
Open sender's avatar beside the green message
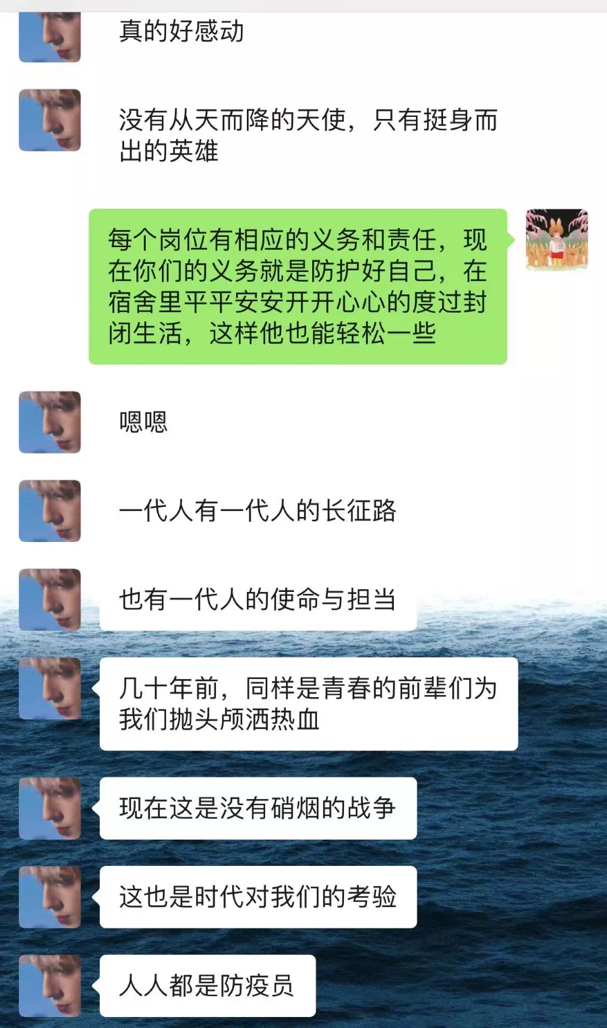pyautogui.click(x=557, y=239)
